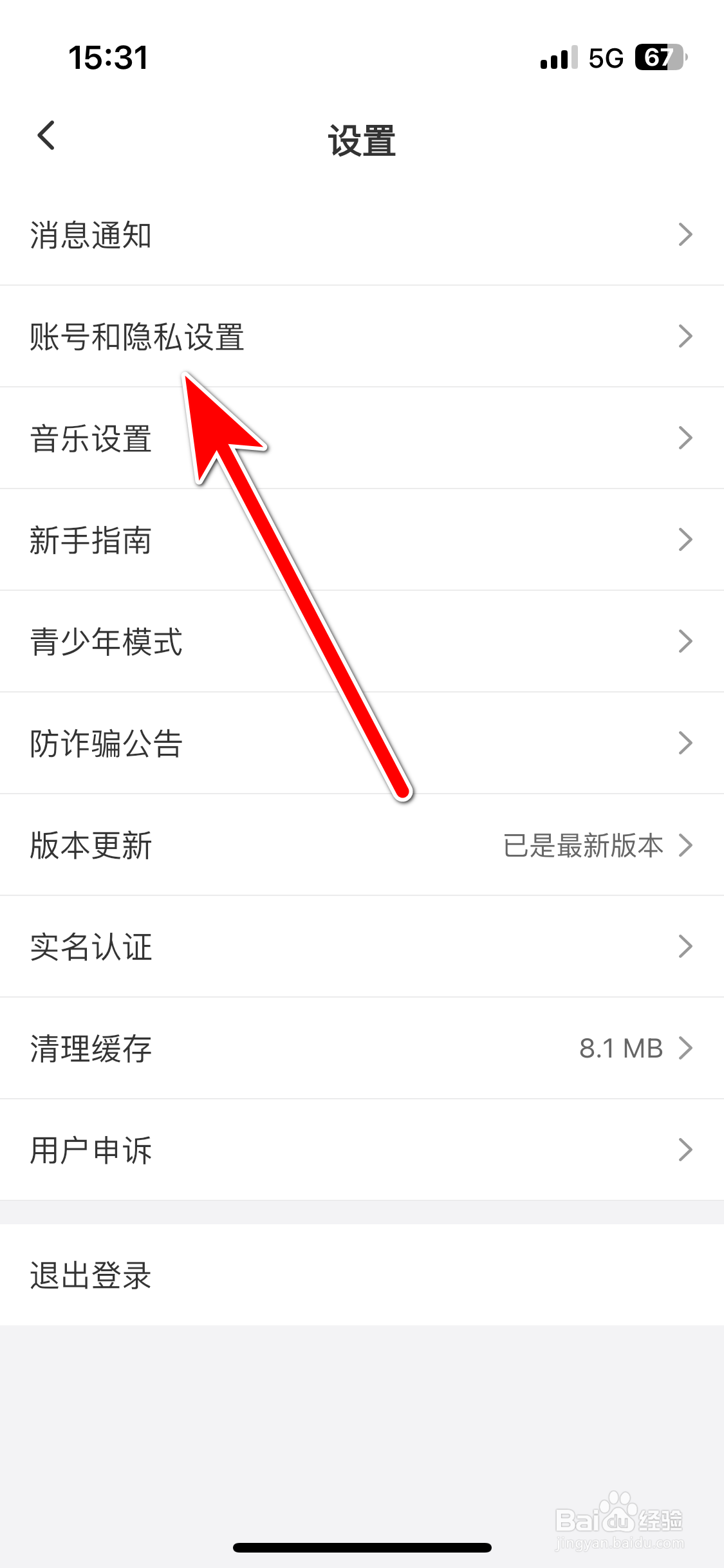This screenshot has height=1568, width=724.
Task: Select the 设置 title at the top
Action: 362,140
